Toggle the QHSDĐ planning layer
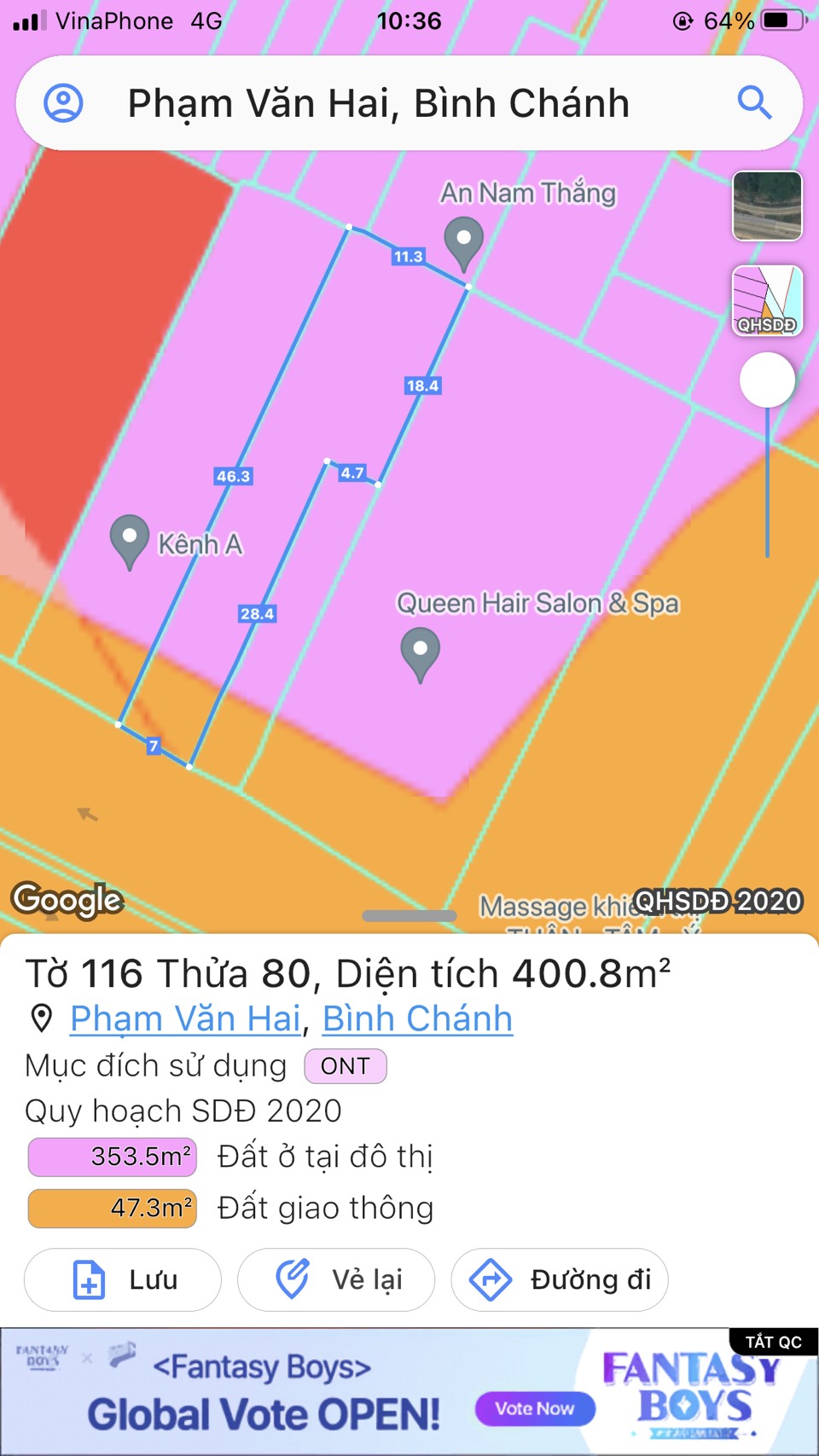The image size is (819, 1456). click(767, 300)
